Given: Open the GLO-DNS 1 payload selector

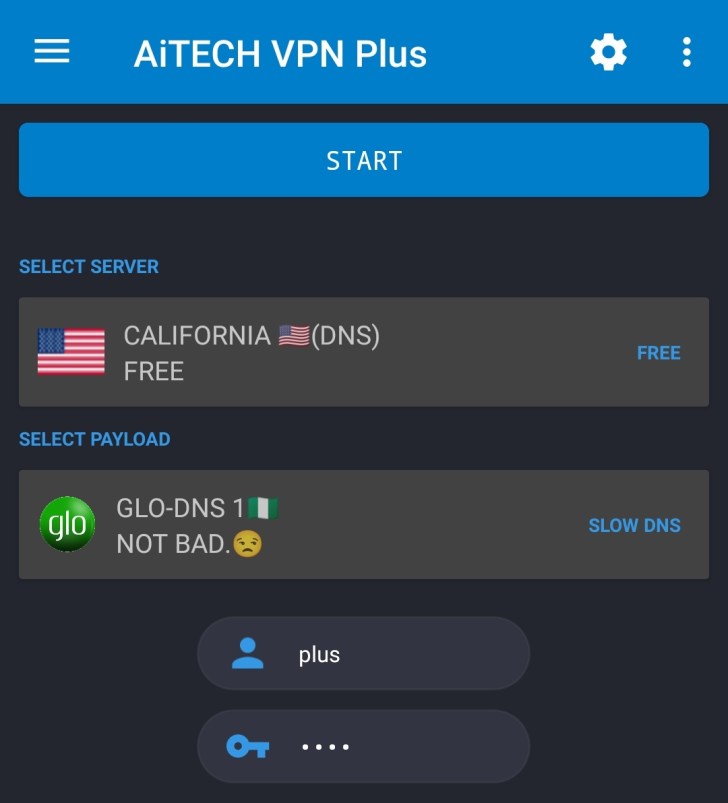Looking at the screenshot, I should click(364, 524).
